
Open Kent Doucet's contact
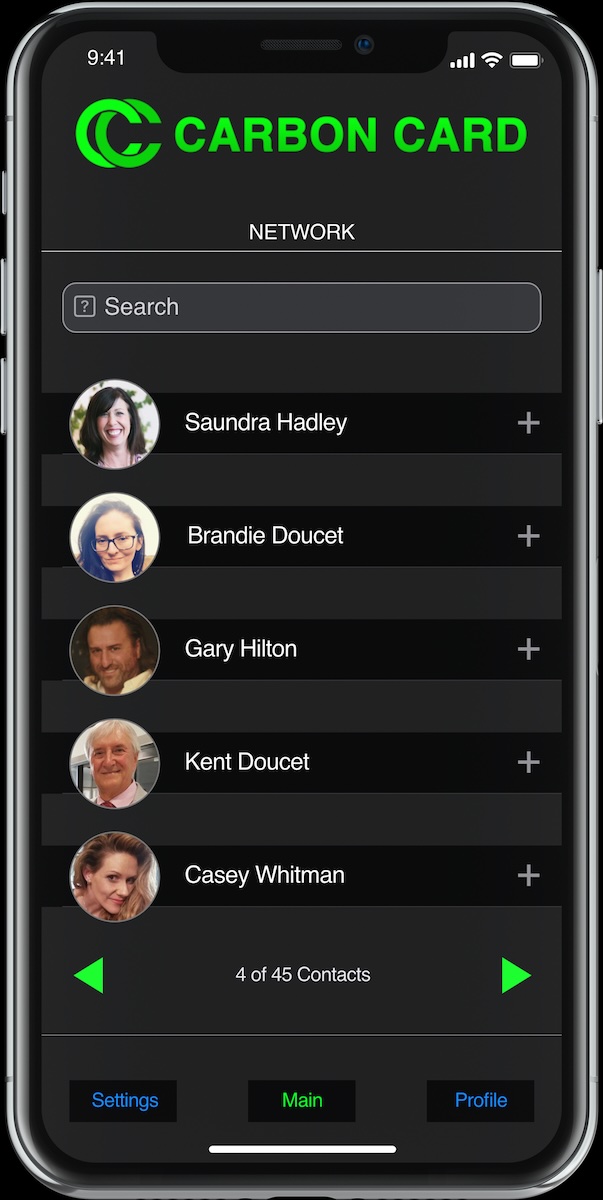coord(247,762)
